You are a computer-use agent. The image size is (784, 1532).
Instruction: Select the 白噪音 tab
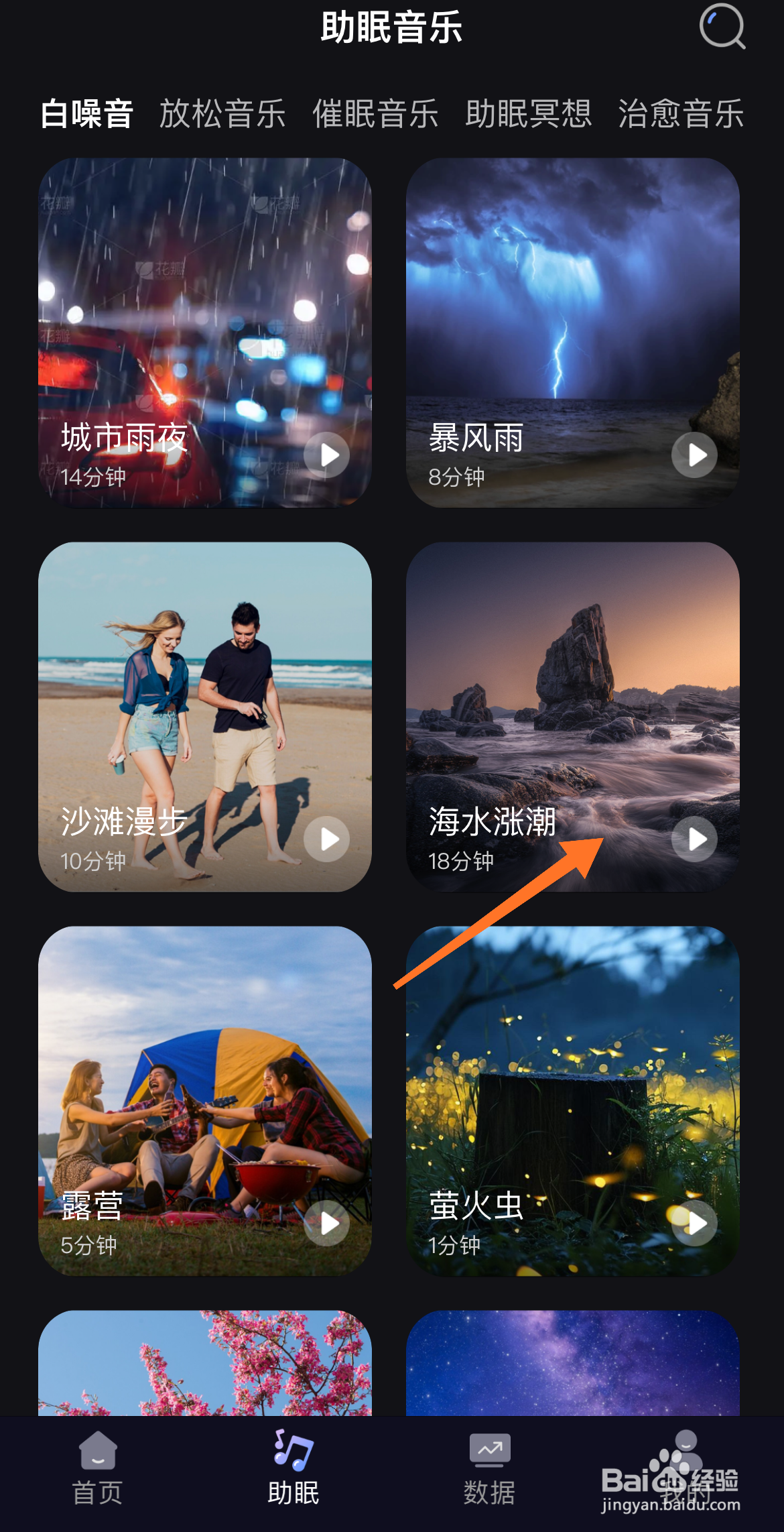(88, 114)
